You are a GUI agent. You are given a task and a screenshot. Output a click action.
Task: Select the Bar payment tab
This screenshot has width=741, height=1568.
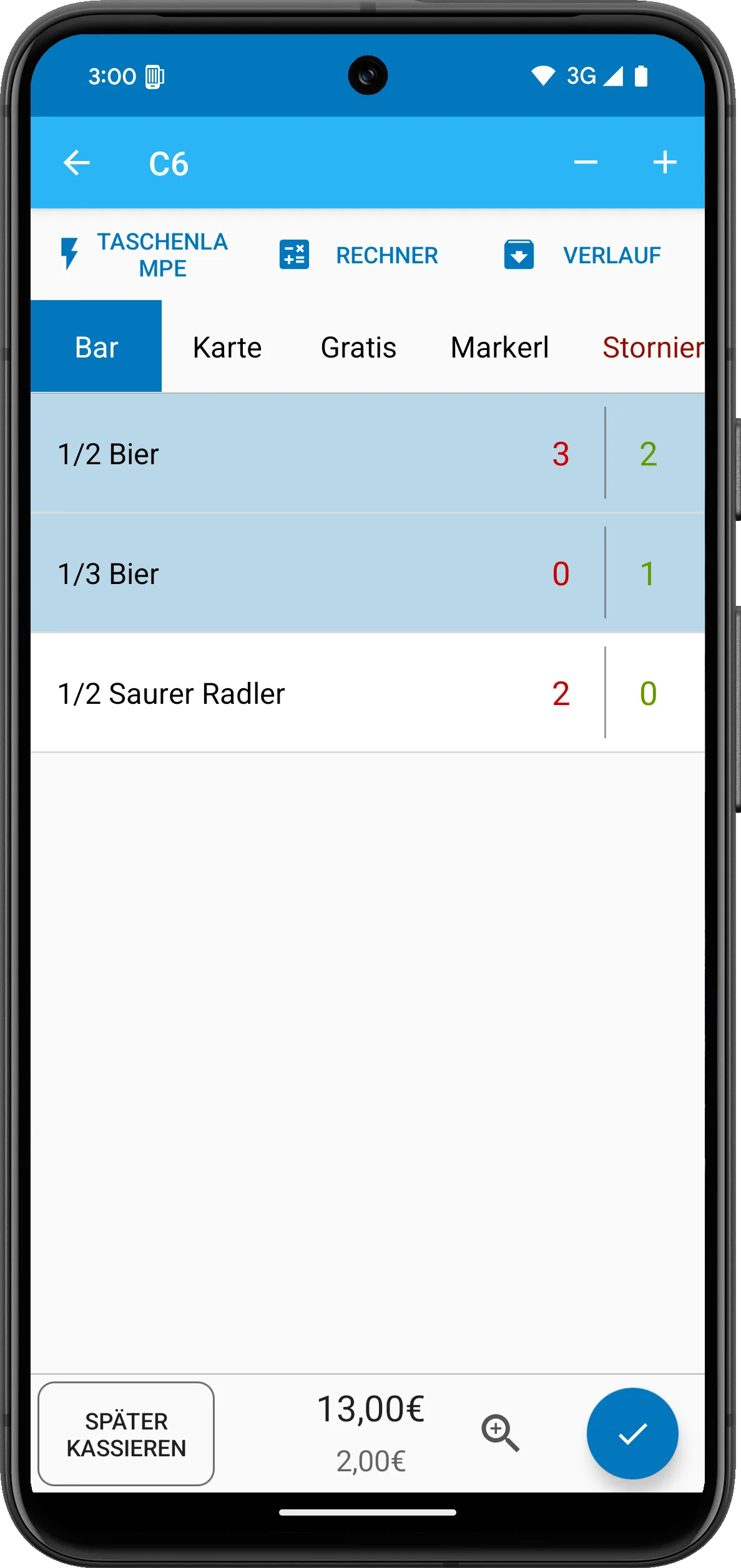(96, 346)
